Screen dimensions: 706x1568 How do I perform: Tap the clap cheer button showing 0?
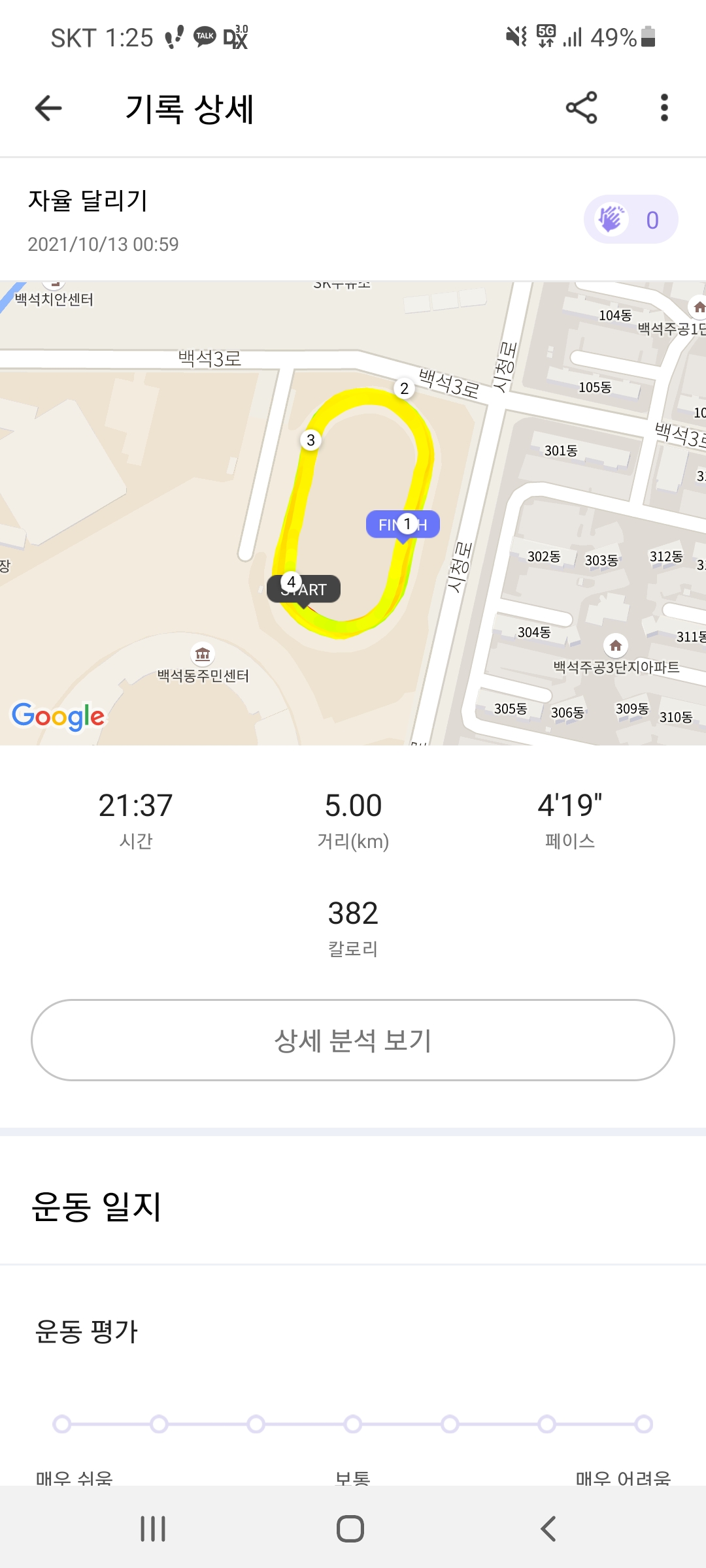(630, 220)
